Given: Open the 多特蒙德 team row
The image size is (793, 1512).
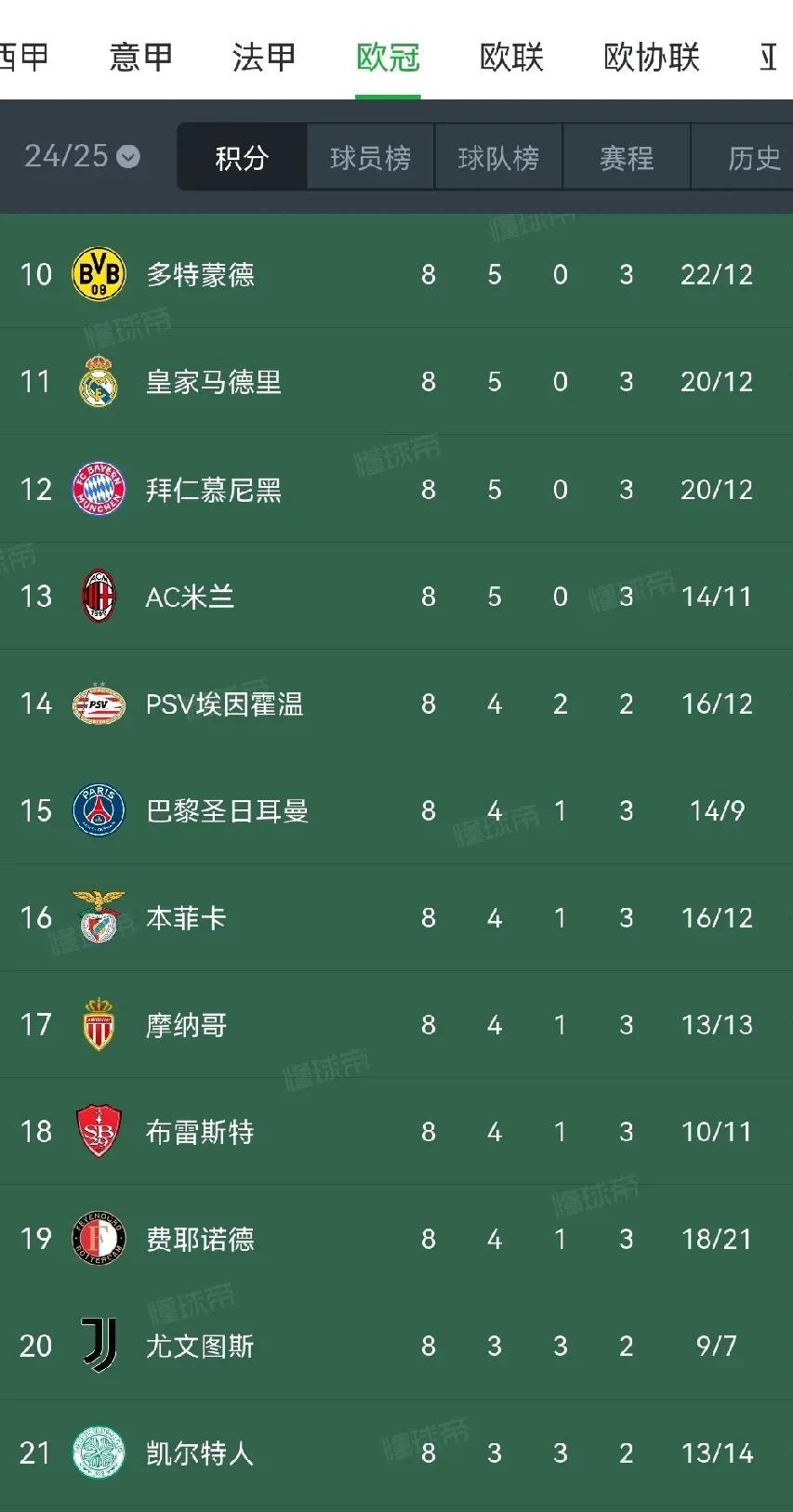Looking at the screenshot, I should [x=200, y=274].
